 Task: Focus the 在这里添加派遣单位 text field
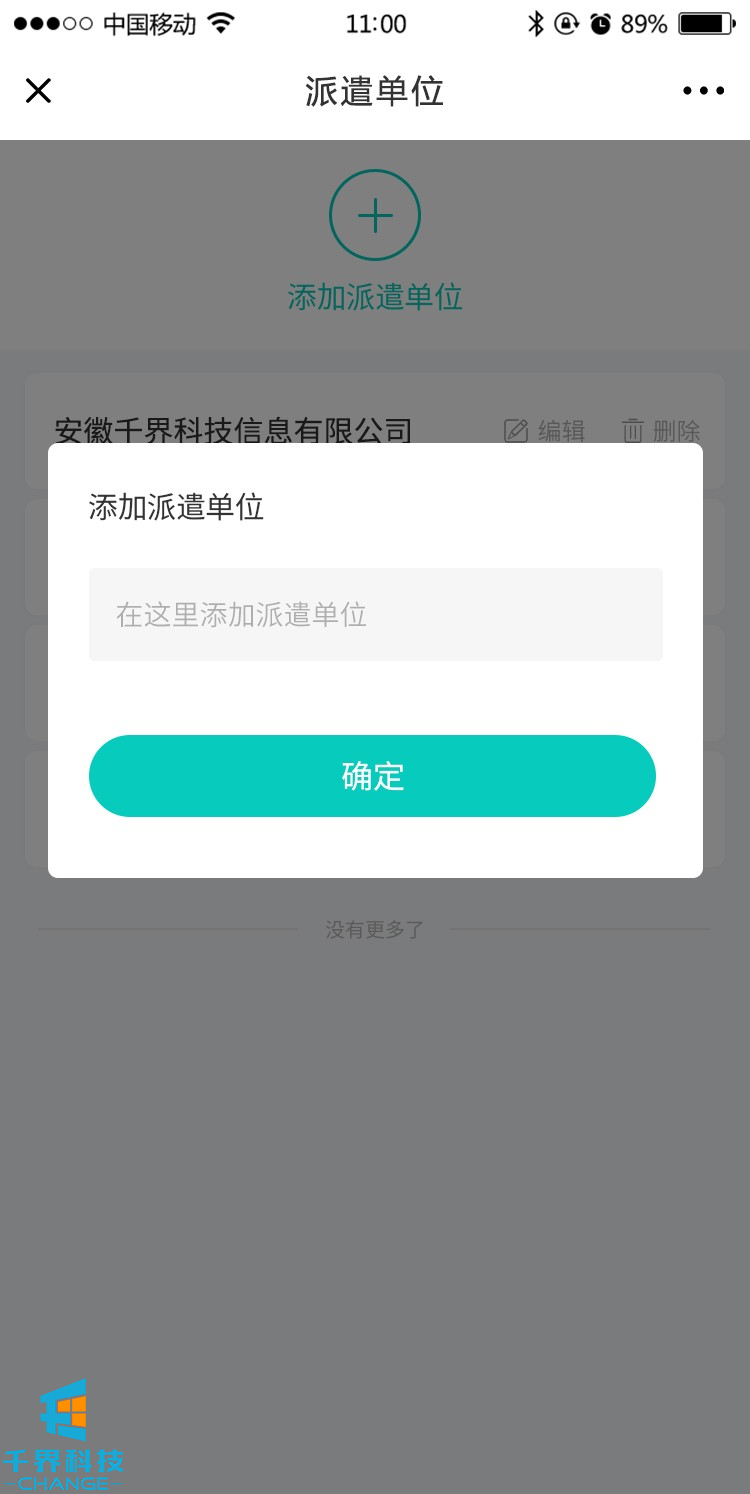click(375, 614)
